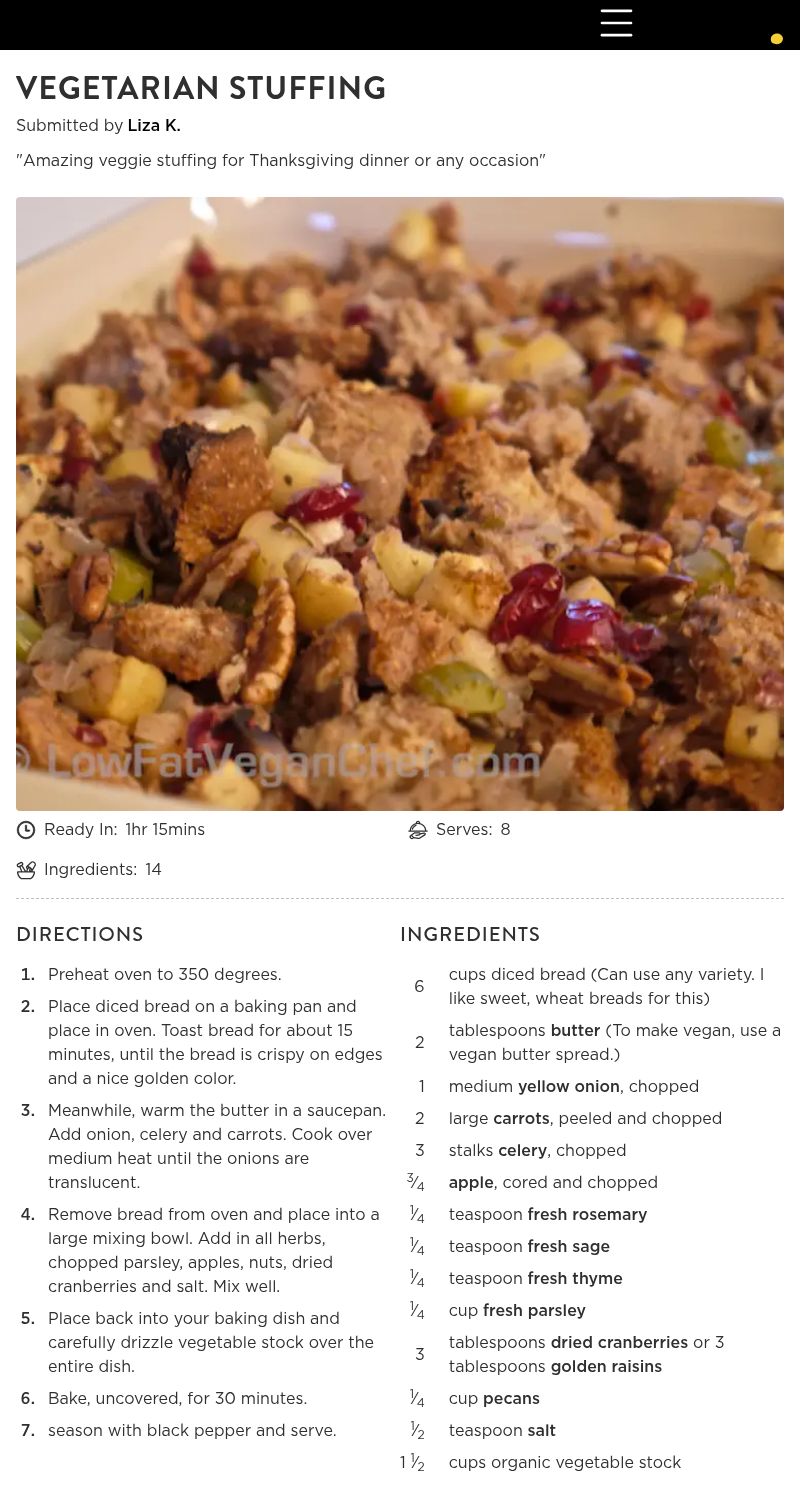The width and height of the screenshot is (800, 1499).
Task: View the yellow onion ingredient page
Action: pos(568,1087)
